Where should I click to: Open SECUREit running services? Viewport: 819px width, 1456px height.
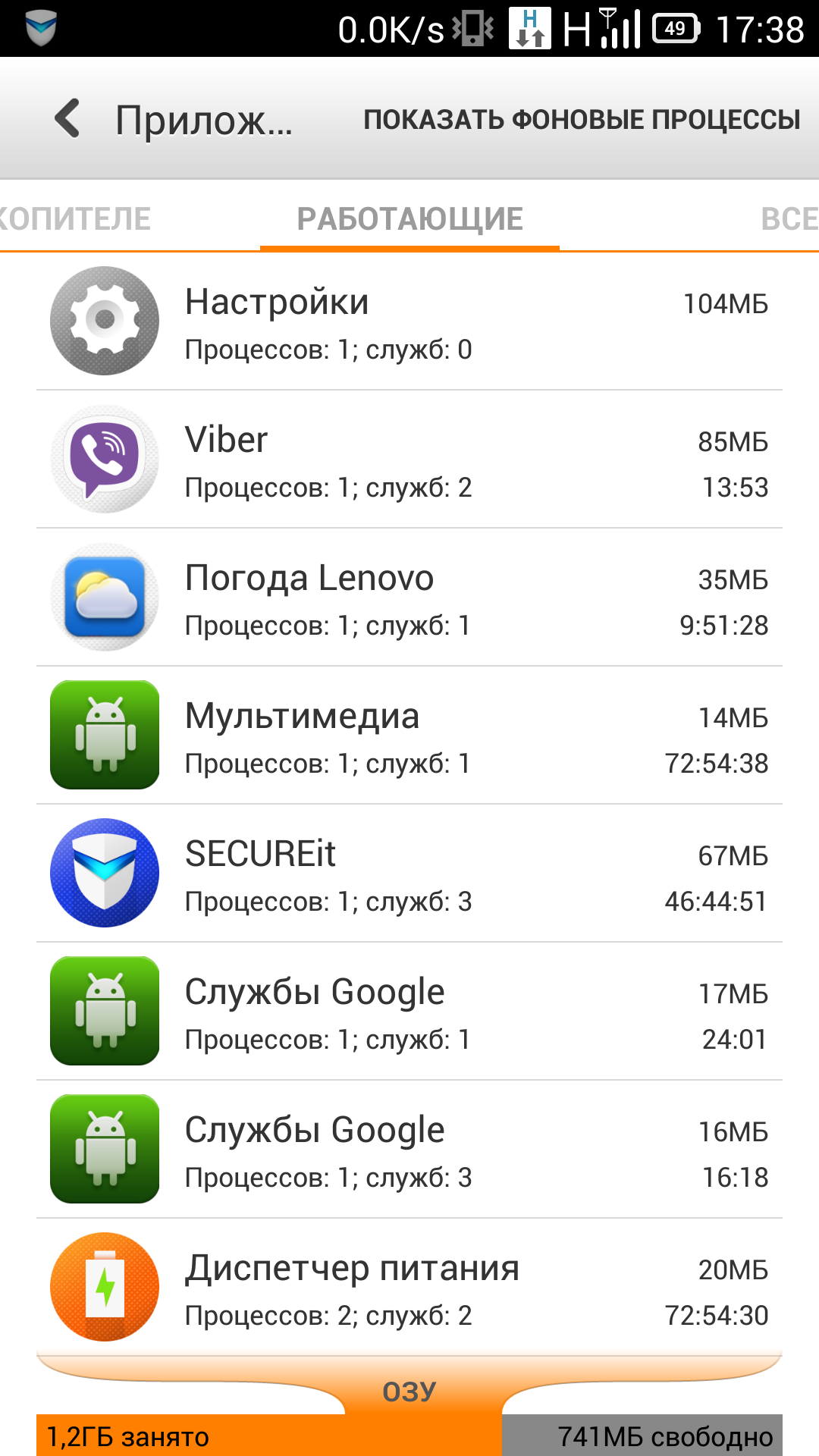(x=409, y=874)
